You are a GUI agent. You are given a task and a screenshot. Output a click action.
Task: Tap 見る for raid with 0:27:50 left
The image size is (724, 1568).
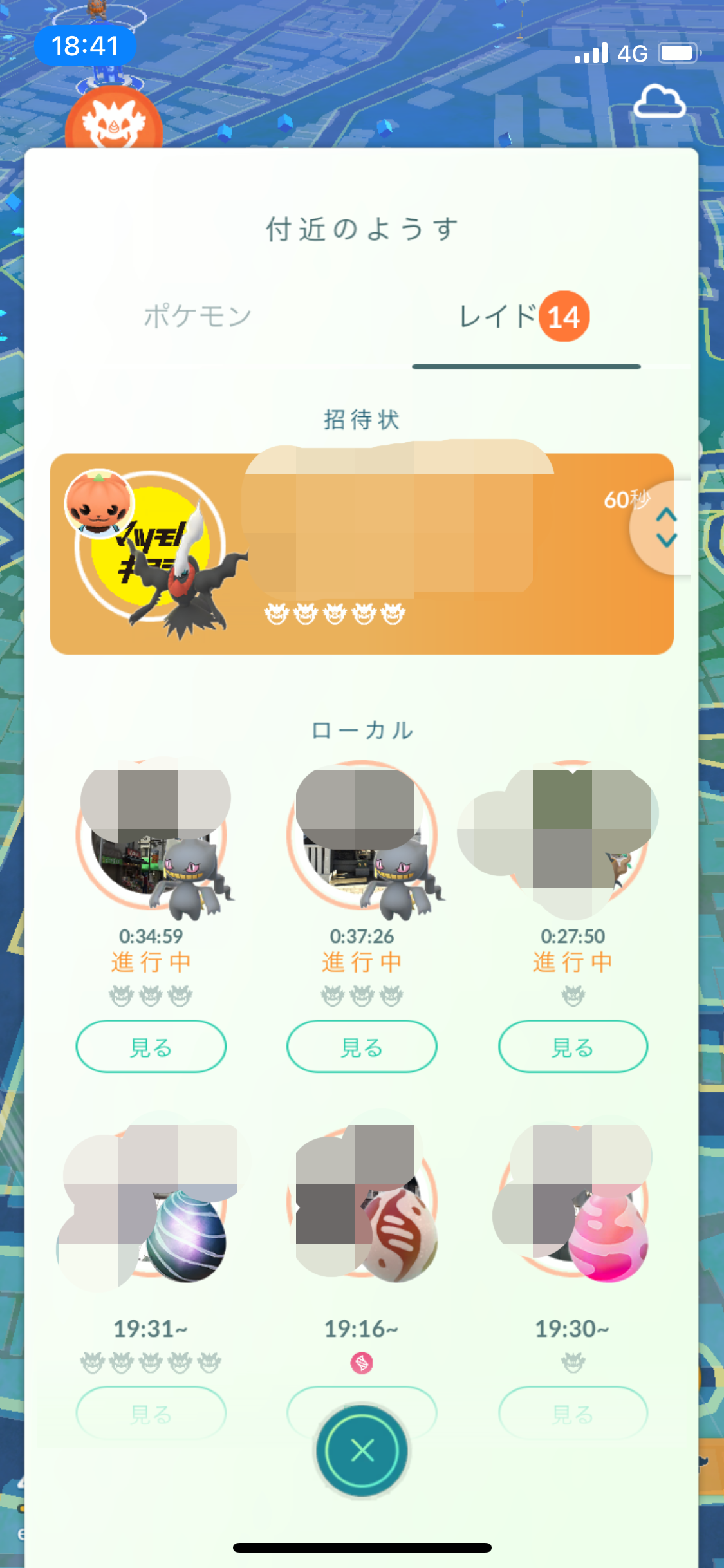point(573,1047)
